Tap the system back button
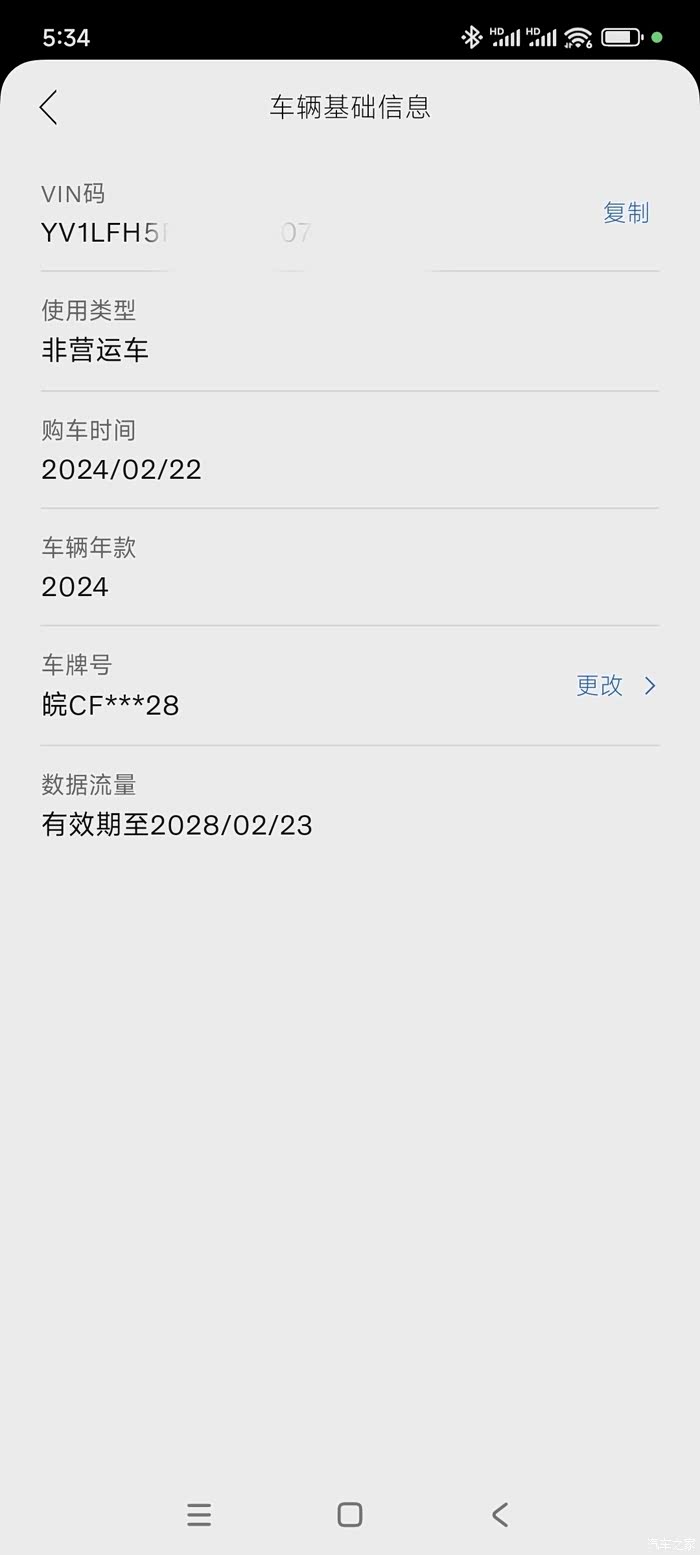The height and width of the screenshot is (1555, 700). pyautogui.click(x=500, y=1514)
